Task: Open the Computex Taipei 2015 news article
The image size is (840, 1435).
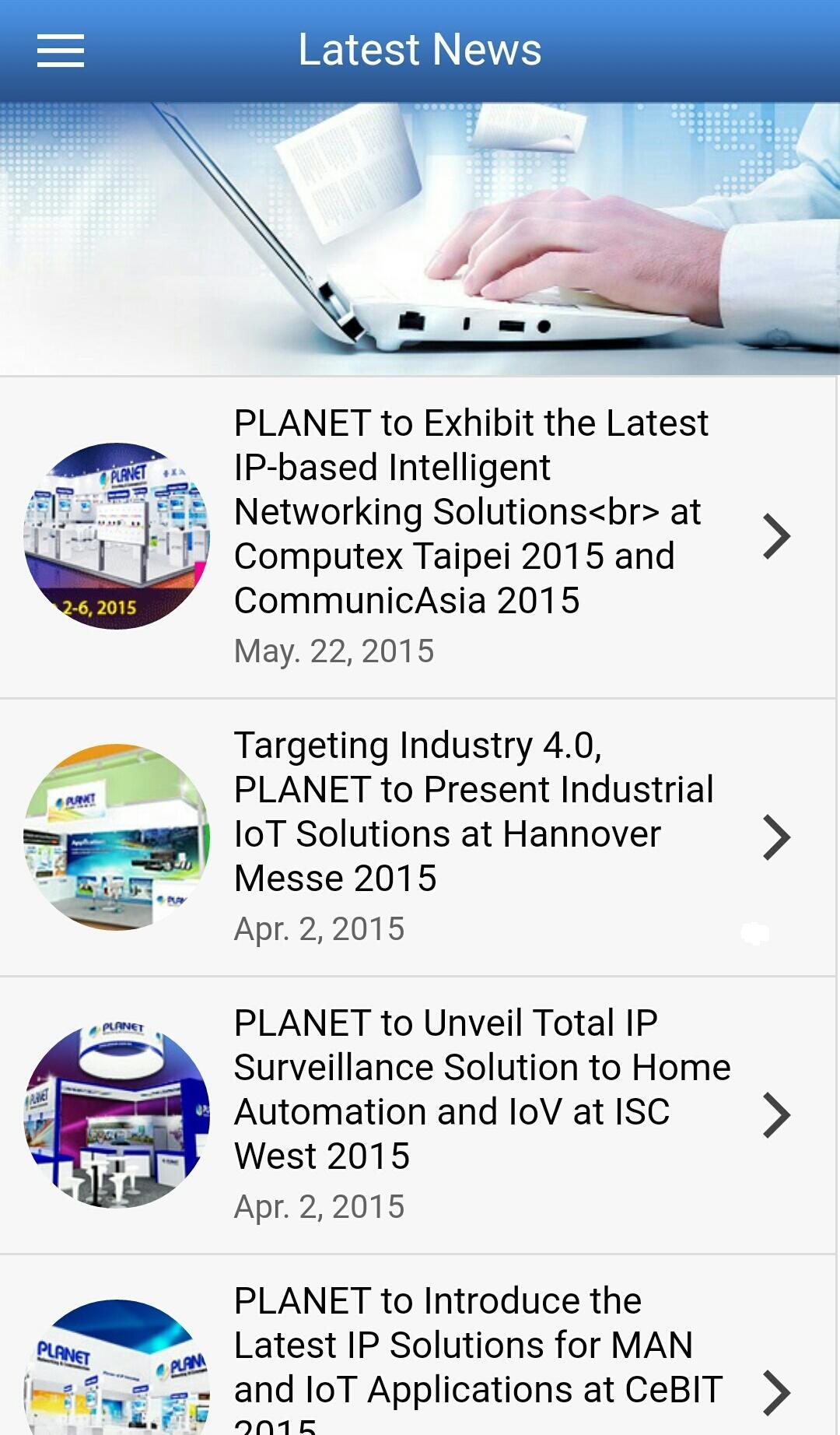Action: (418, 537)
